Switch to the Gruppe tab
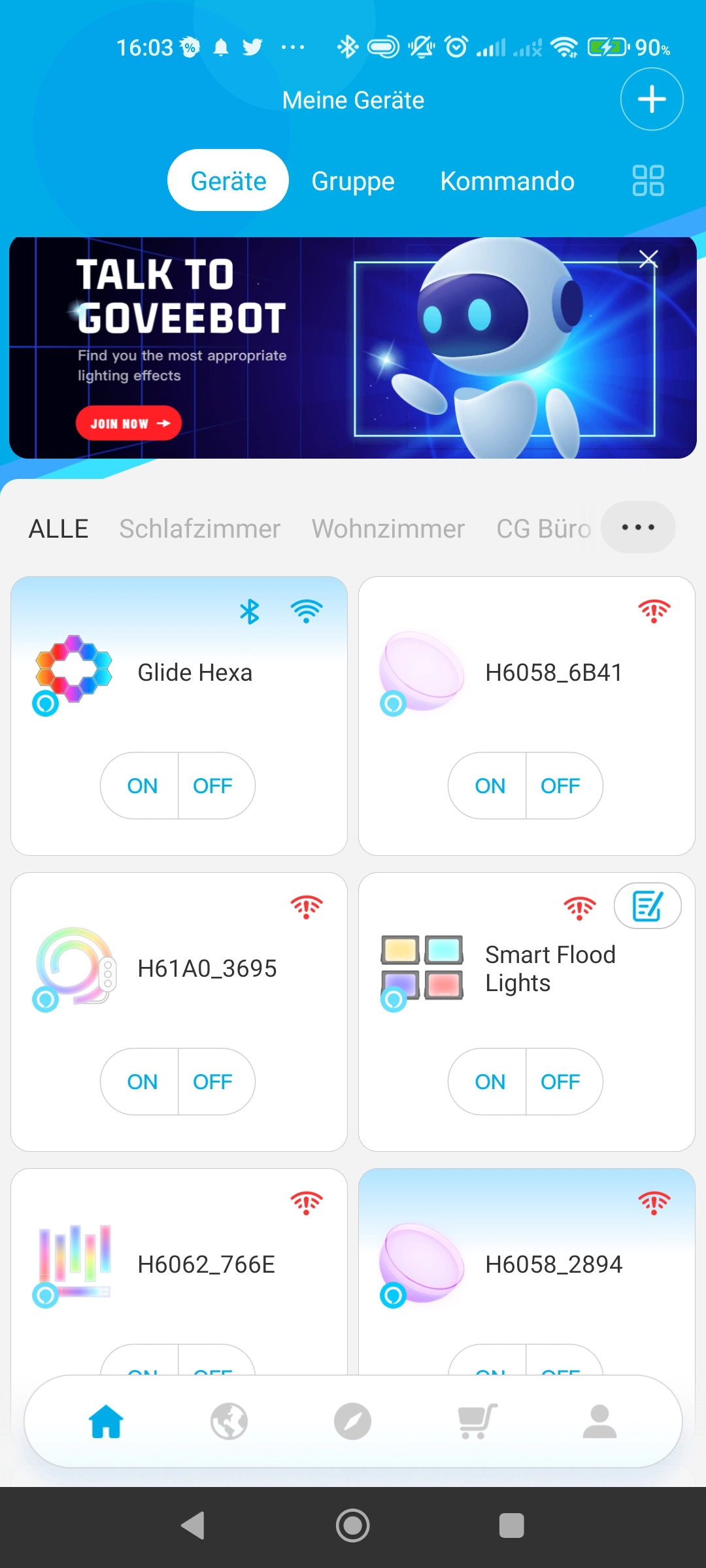This screenshot has width=706, height=1568. click(353, 181)
